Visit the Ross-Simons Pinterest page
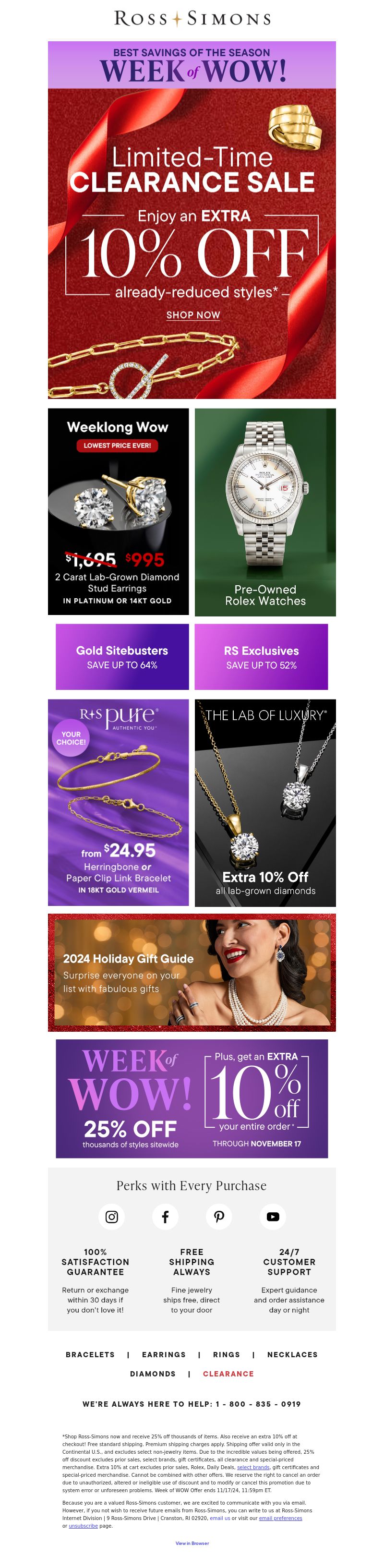Image resolution: width=384 pixels, height=1568 pixels. pos(219,1216)
